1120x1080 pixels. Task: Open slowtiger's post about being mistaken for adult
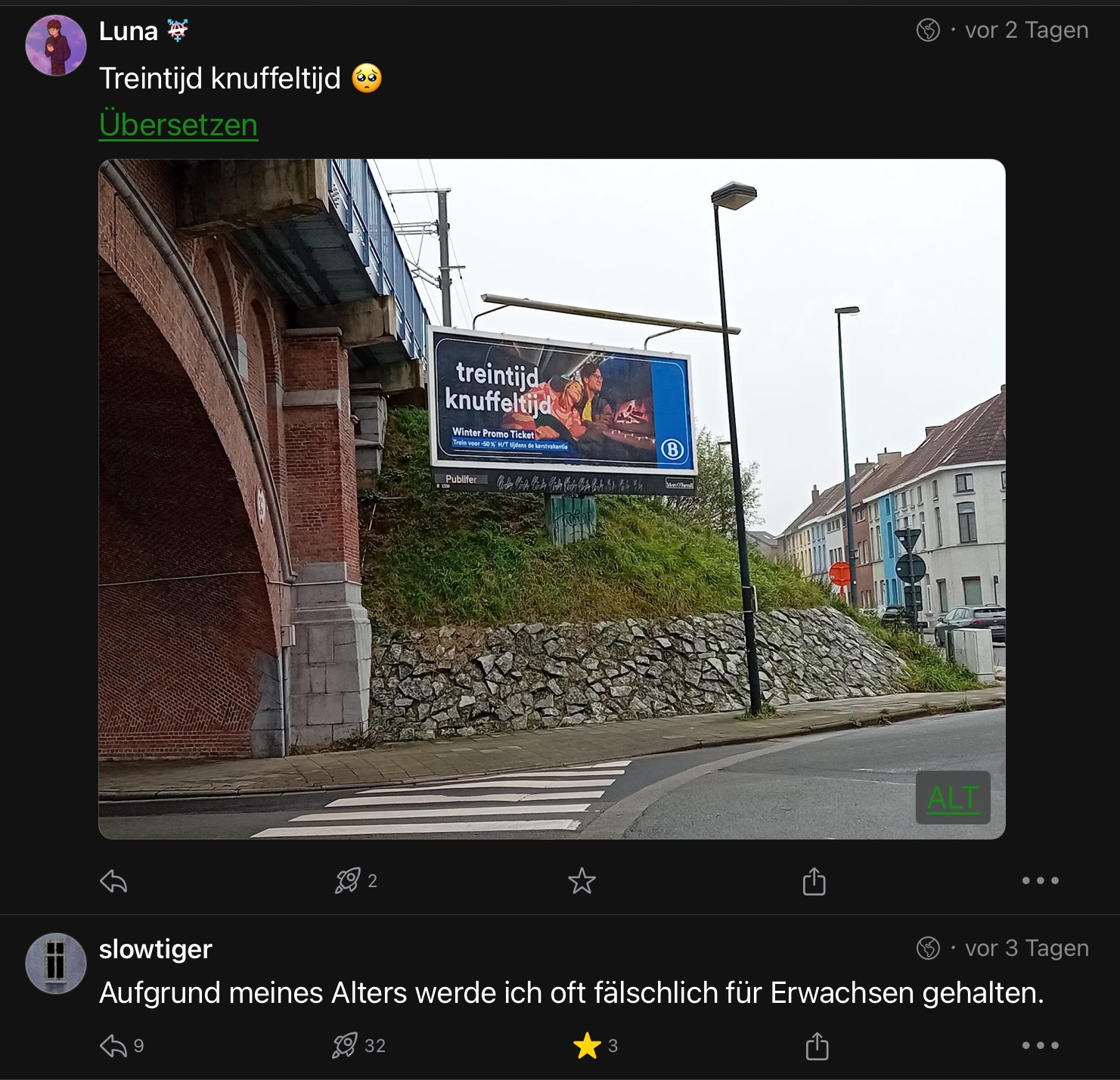point(571,993)
